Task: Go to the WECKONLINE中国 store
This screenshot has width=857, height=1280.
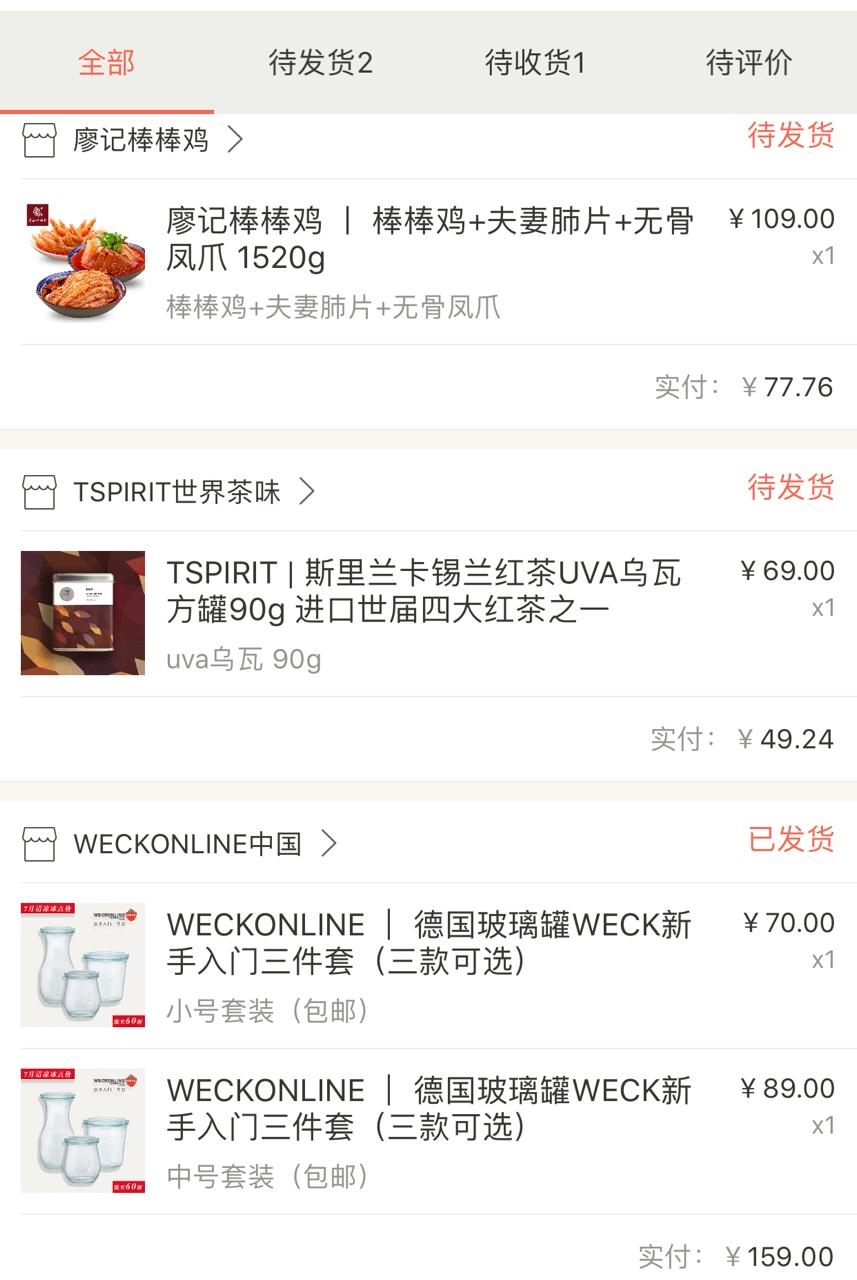Action: coord(187,844)
